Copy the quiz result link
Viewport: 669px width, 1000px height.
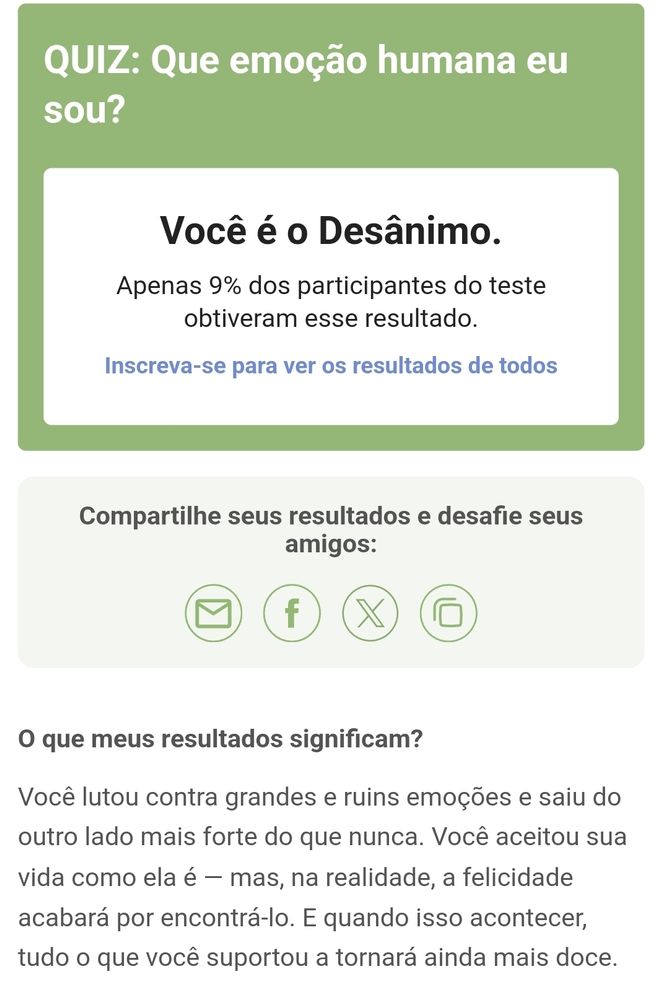click(x=449, y=613)
